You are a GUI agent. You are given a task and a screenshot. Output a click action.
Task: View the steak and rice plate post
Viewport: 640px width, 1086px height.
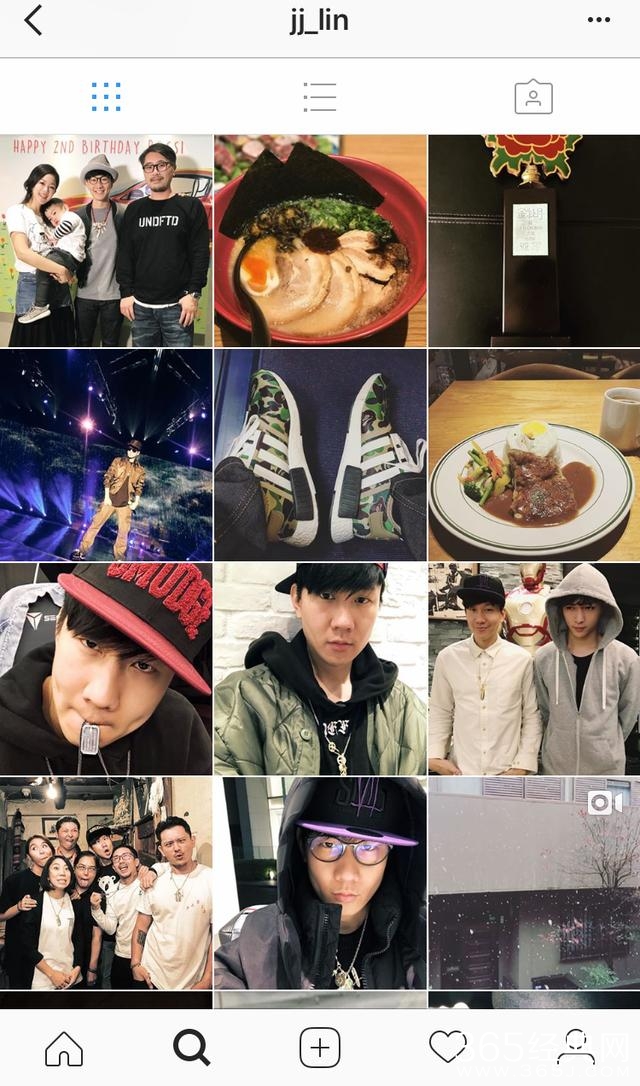pos(534,454)
